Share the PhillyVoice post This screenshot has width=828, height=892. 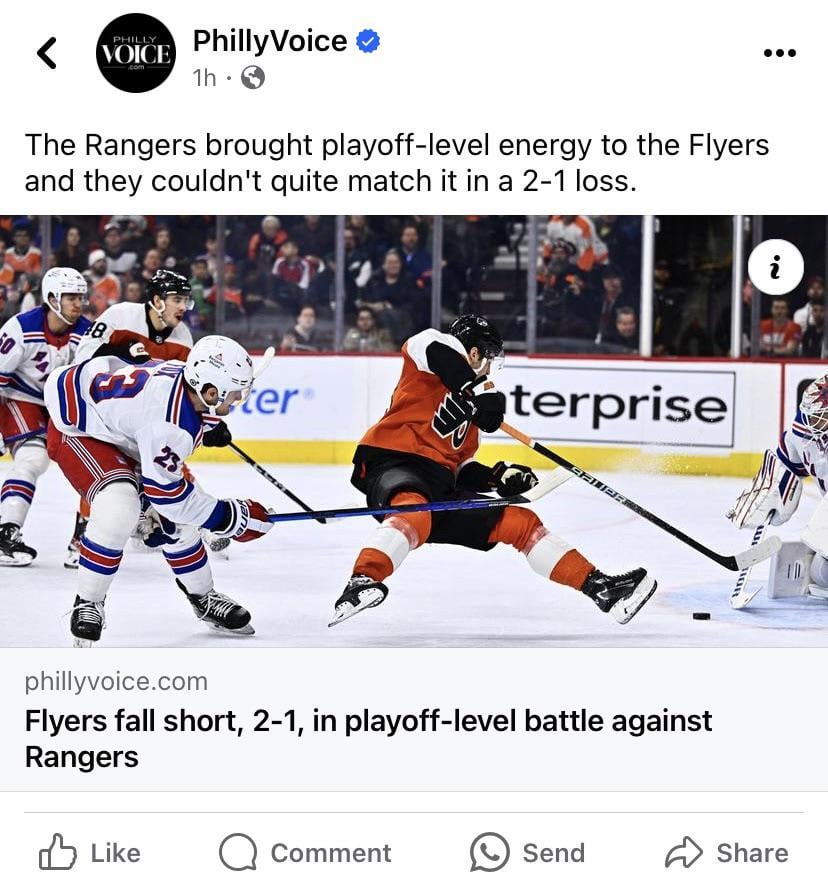point(727,853)
